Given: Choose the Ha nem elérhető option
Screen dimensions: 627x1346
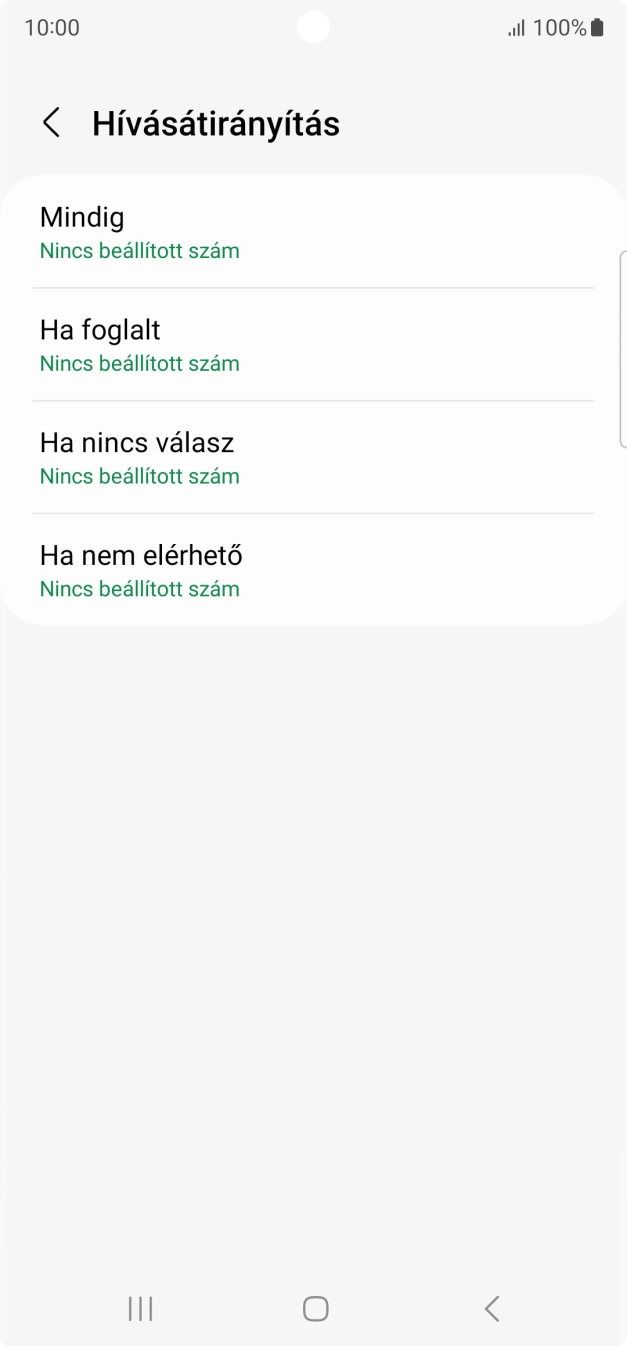Looking at the screenshot, I should (313, 570).
